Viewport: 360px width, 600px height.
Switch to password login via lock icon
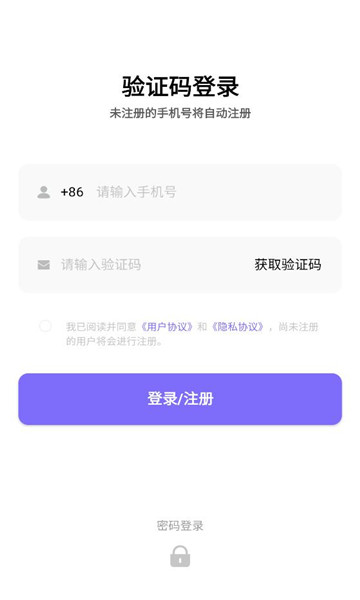coord(180,556)
